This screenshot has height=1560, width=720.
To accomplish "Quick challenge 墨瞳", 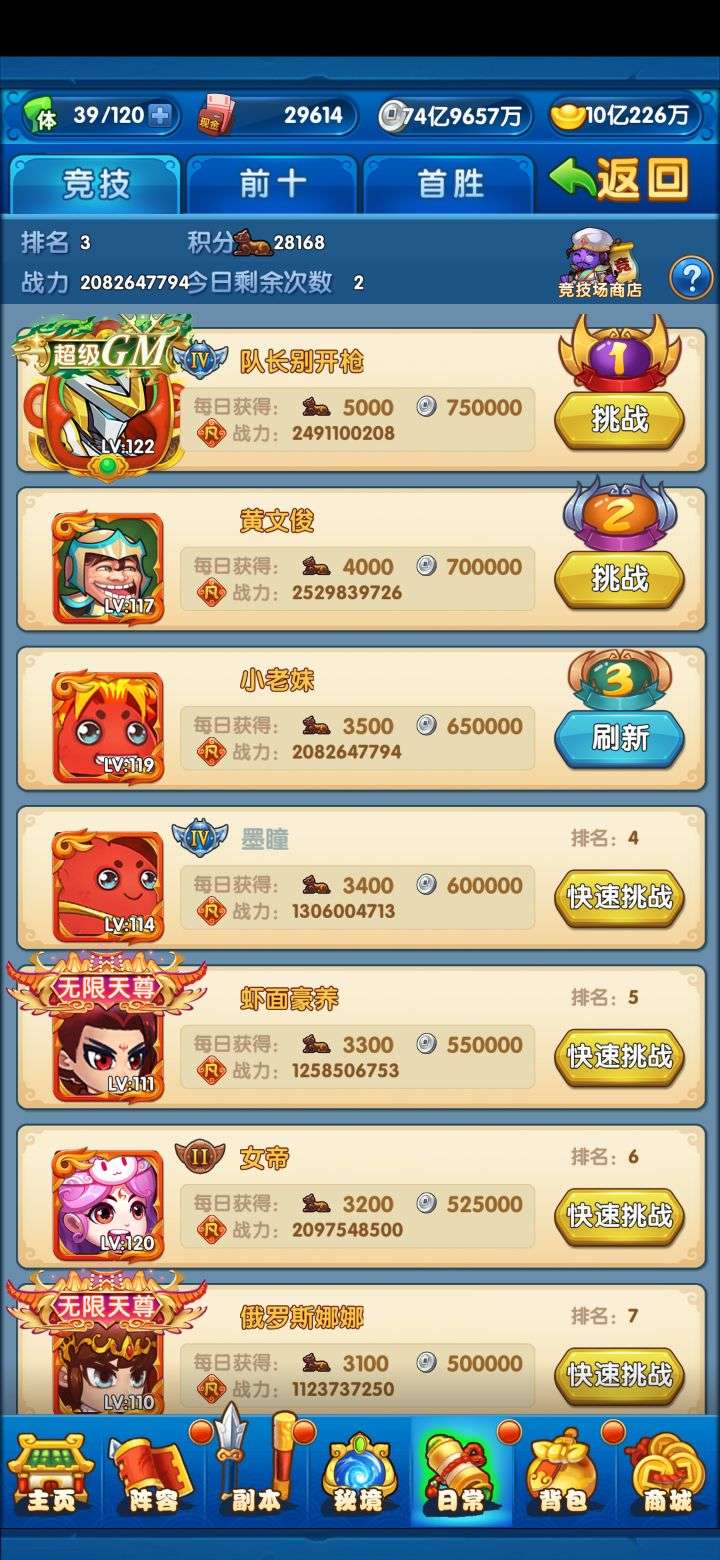I will click(619, 897).
